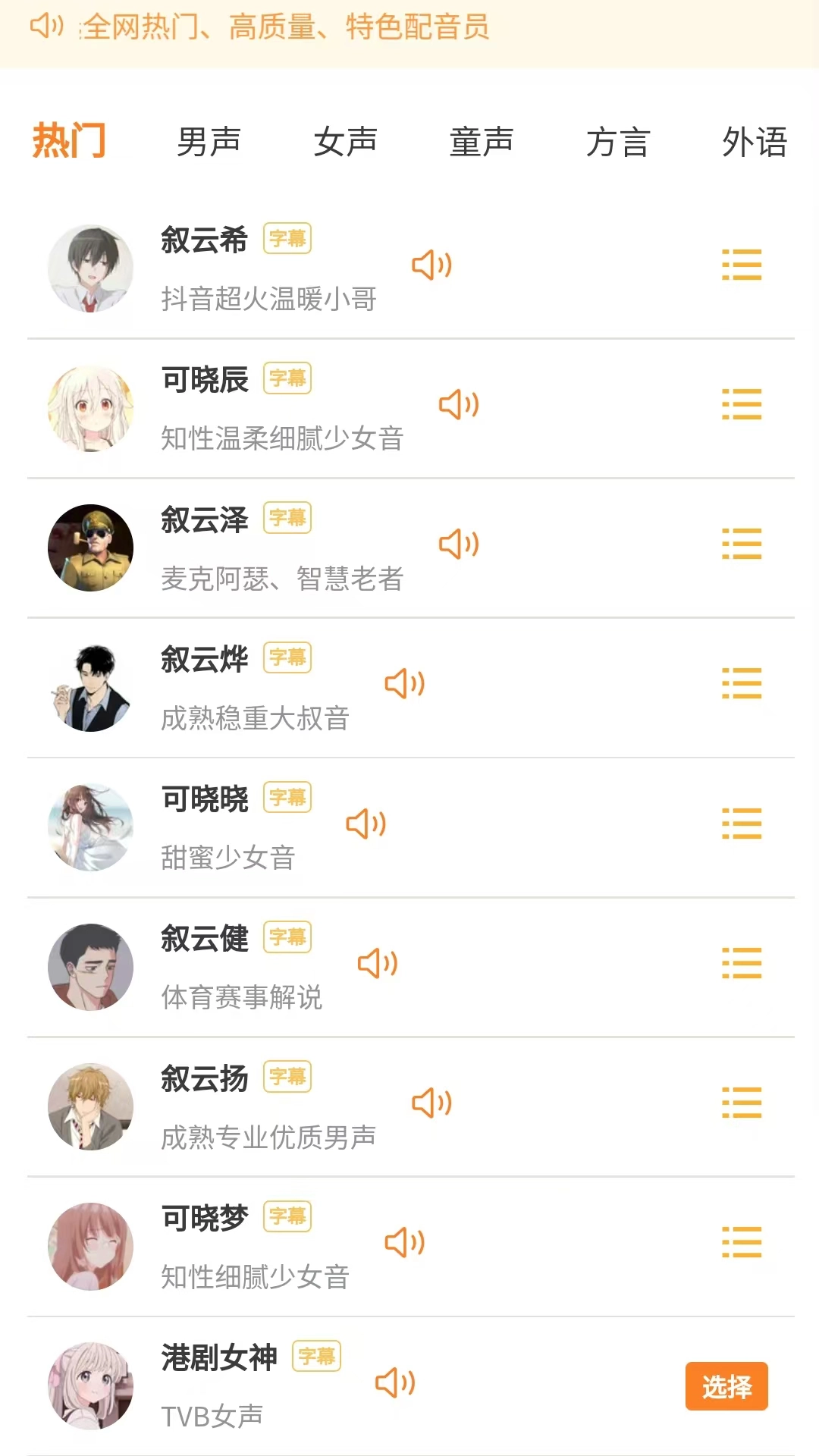Switch to the 男声 tab
This screenshot has width=819, height=1456.
click(208, 140)
